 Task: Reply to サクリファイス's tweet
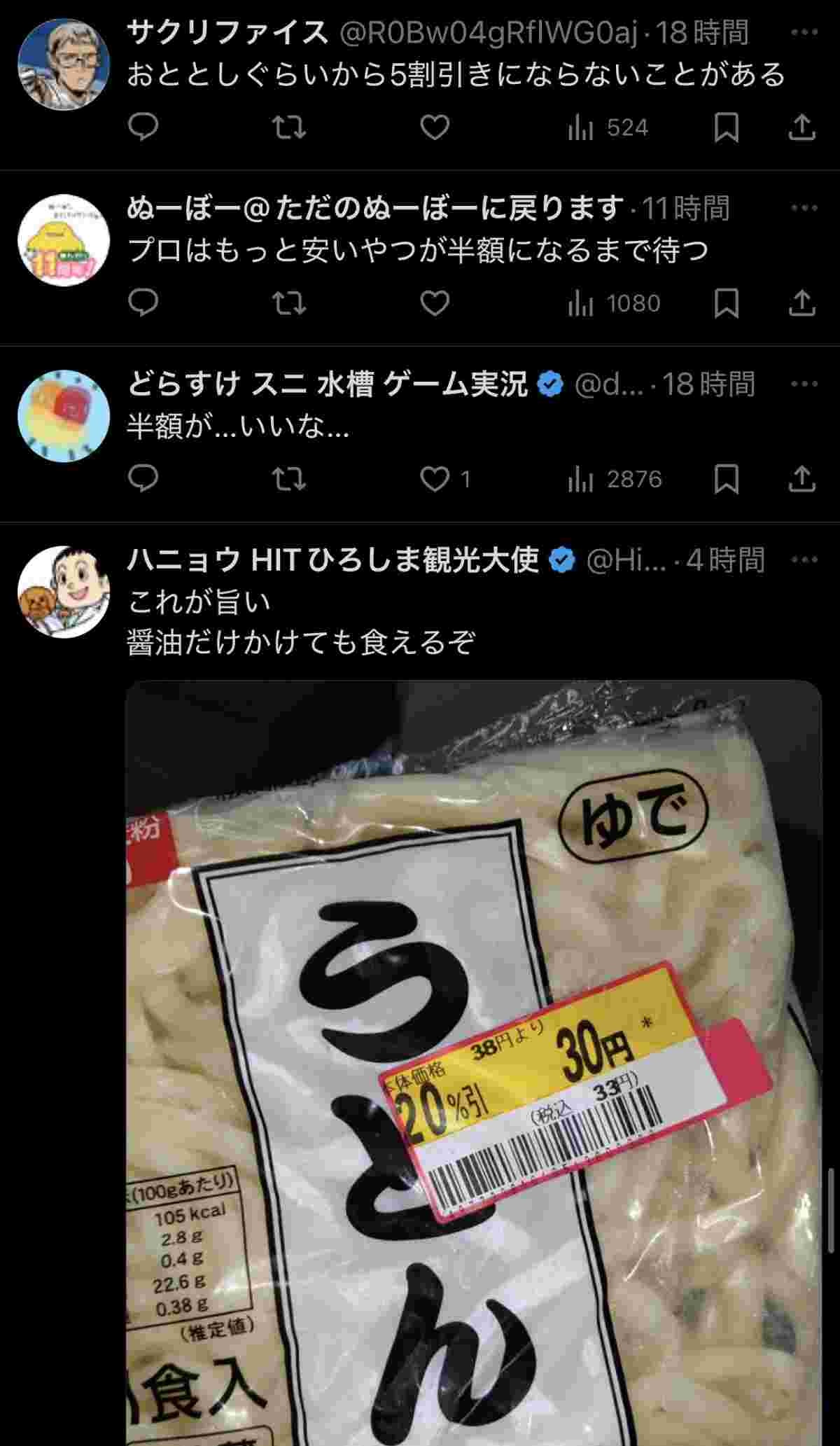pyautogui.click(x=144, y=128)
